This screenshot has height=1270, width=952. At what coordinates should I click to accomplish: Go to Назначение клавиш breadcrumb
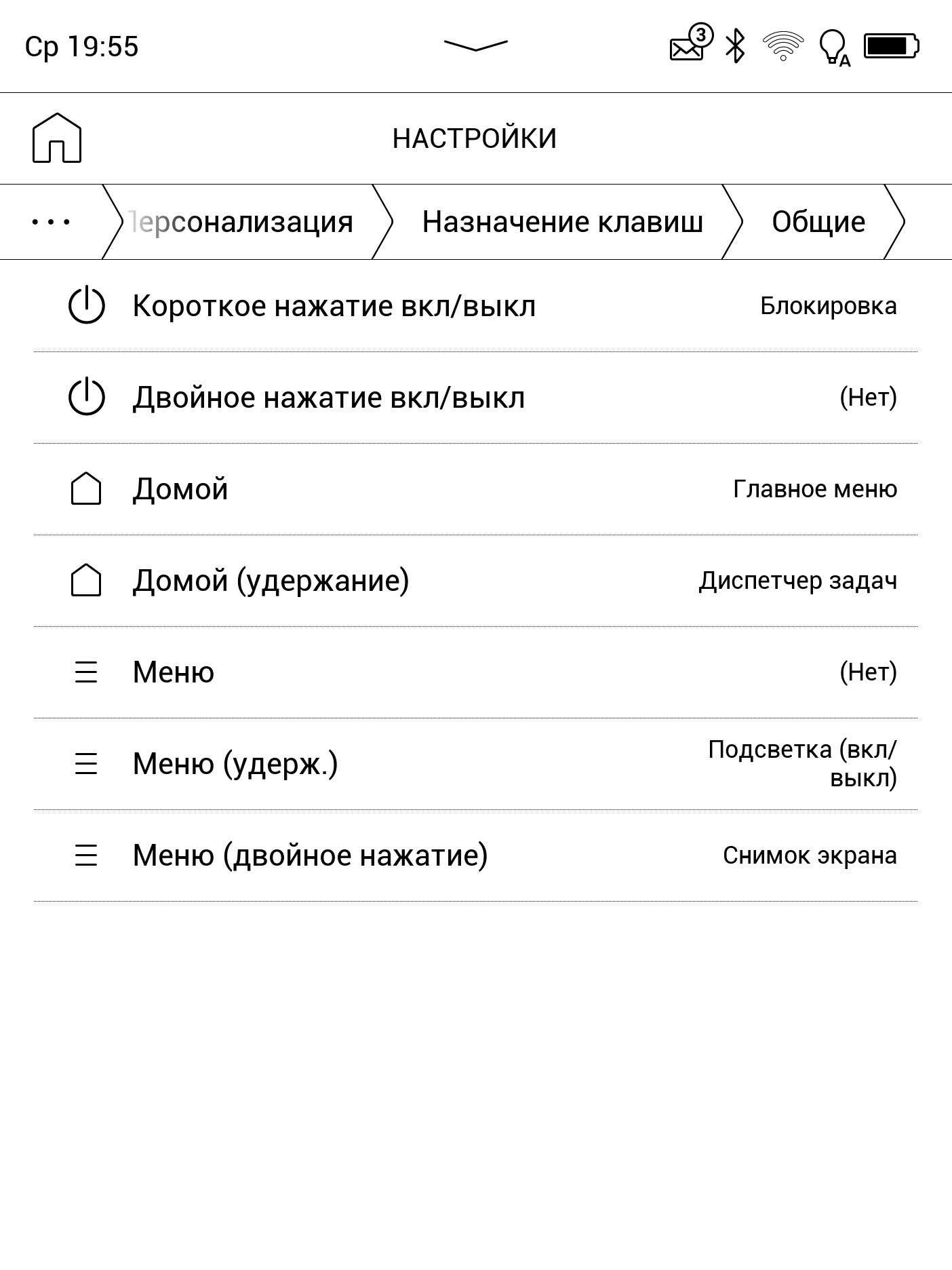click(x=562, y=222)
